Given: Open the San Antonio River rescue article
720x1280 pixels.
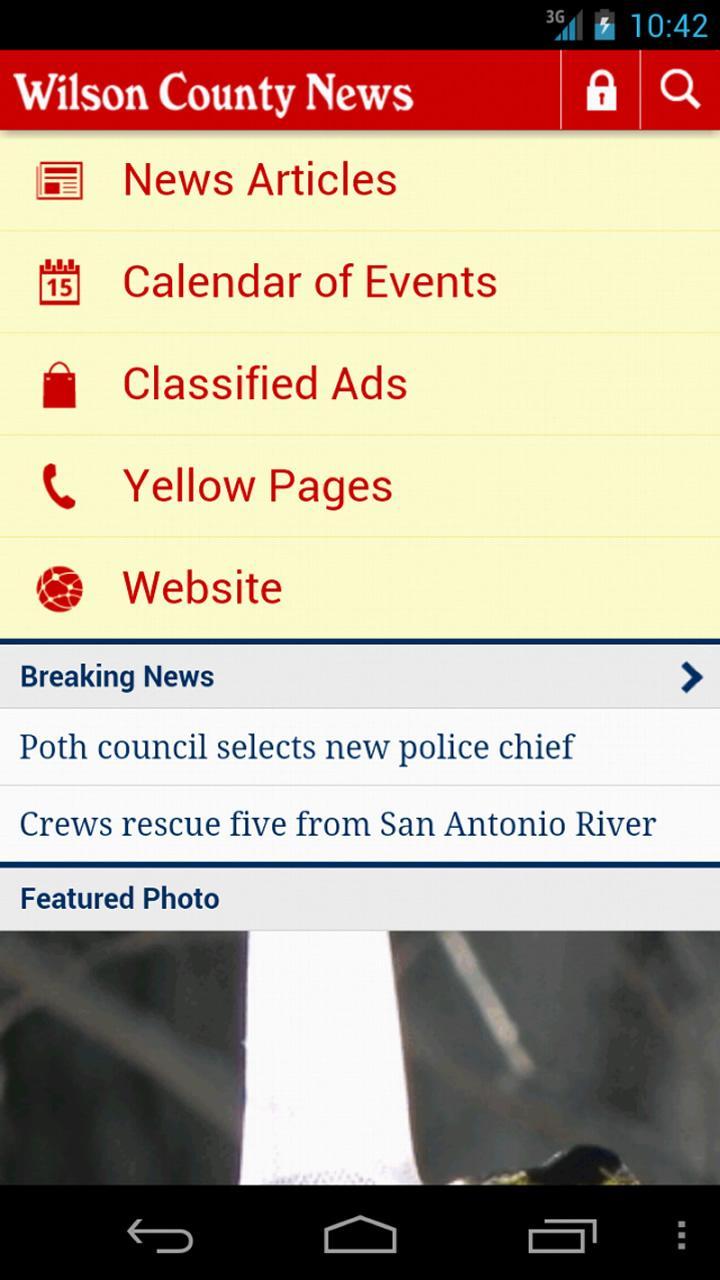Looking at the screenshot, I should point(337,823).
